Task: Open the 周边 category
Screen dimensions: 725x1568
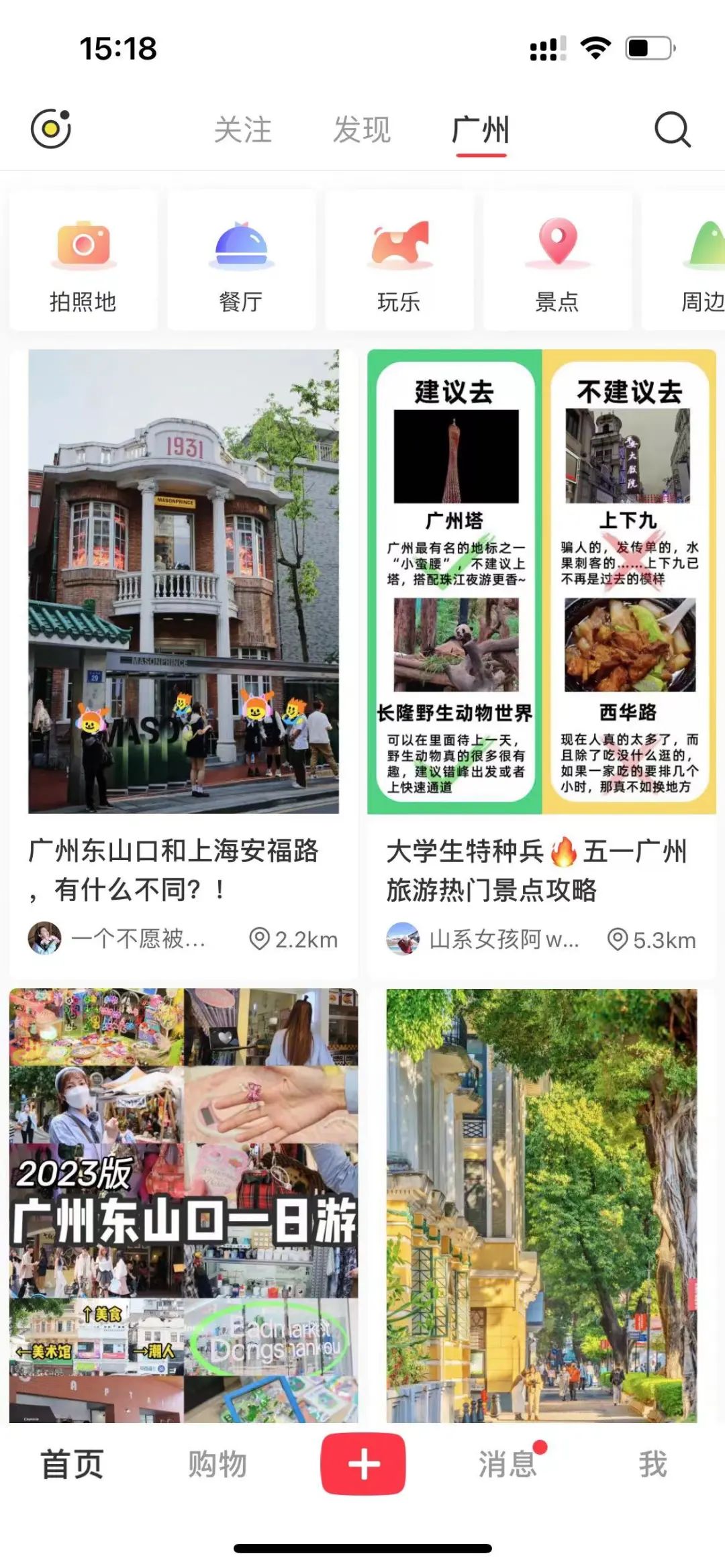Action: (695, 261)
